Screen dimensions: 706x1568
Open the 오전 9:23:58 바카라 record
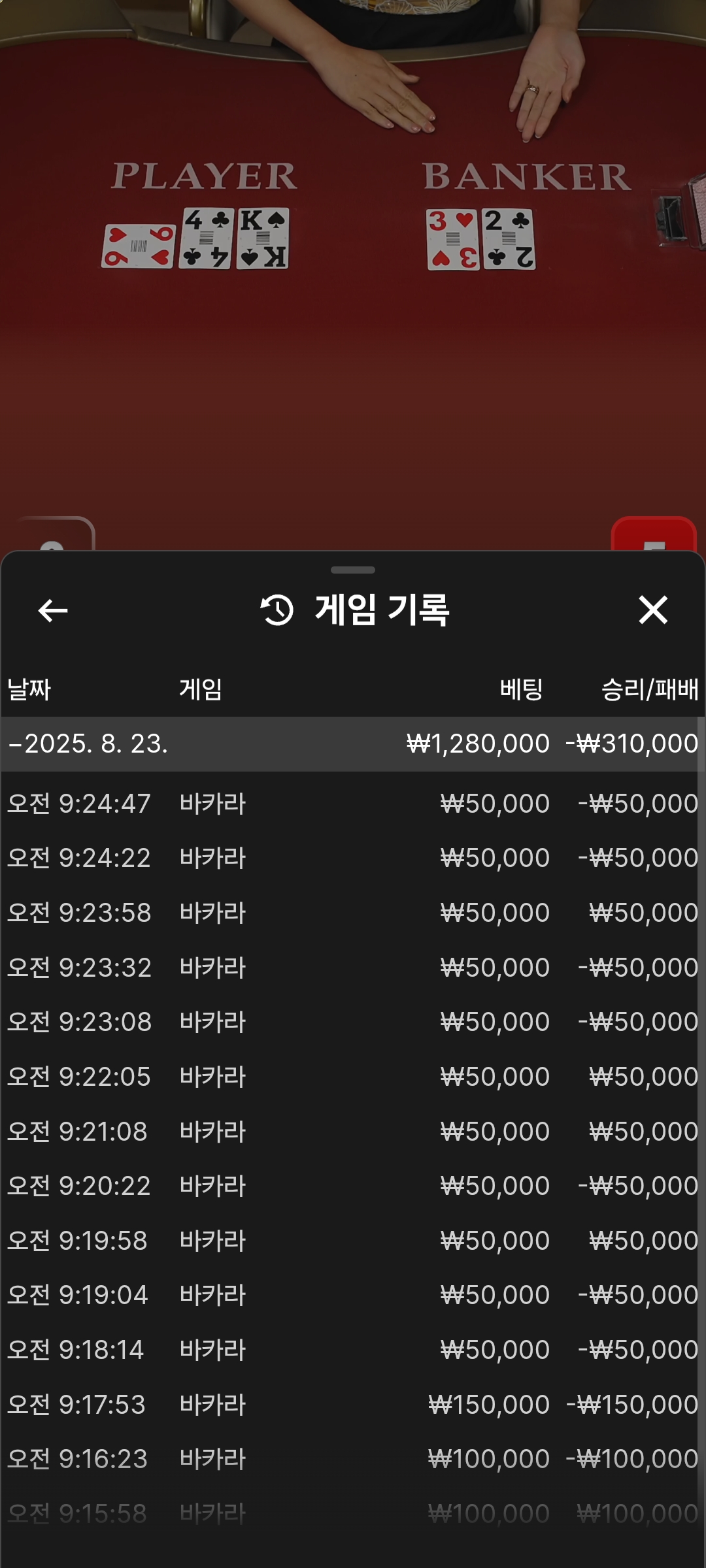pyautogui.click(x=353, y=913)
